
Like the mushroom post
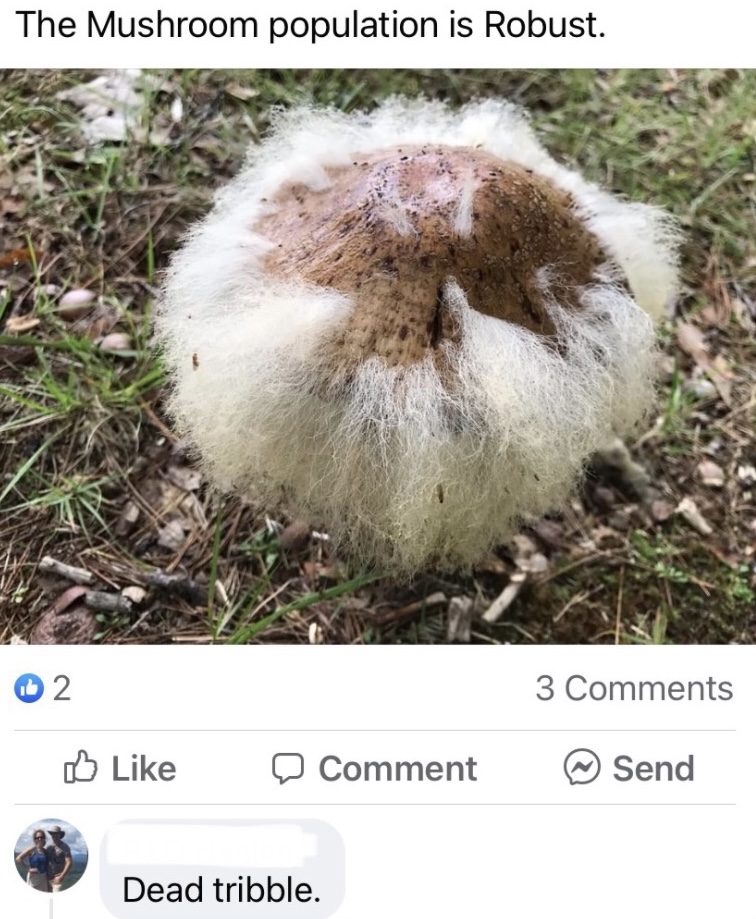pyautogui.click(x=120, y=768)
